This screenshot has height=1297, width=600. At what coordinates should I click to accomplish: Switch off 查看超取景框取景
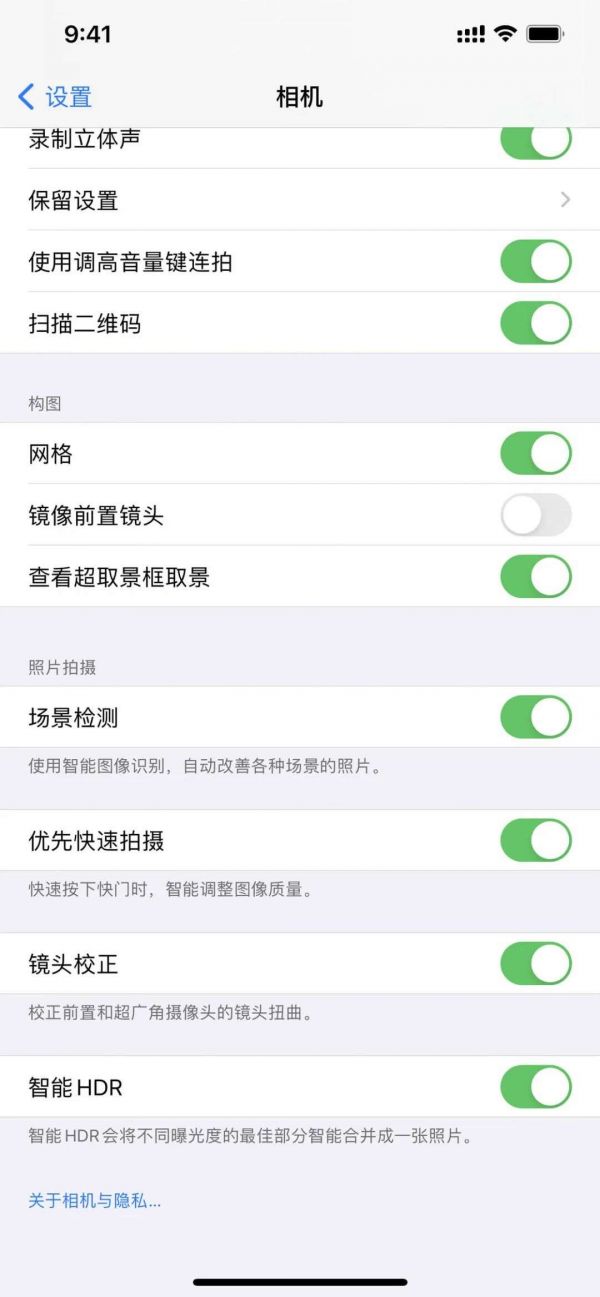(x=535, y=577)
